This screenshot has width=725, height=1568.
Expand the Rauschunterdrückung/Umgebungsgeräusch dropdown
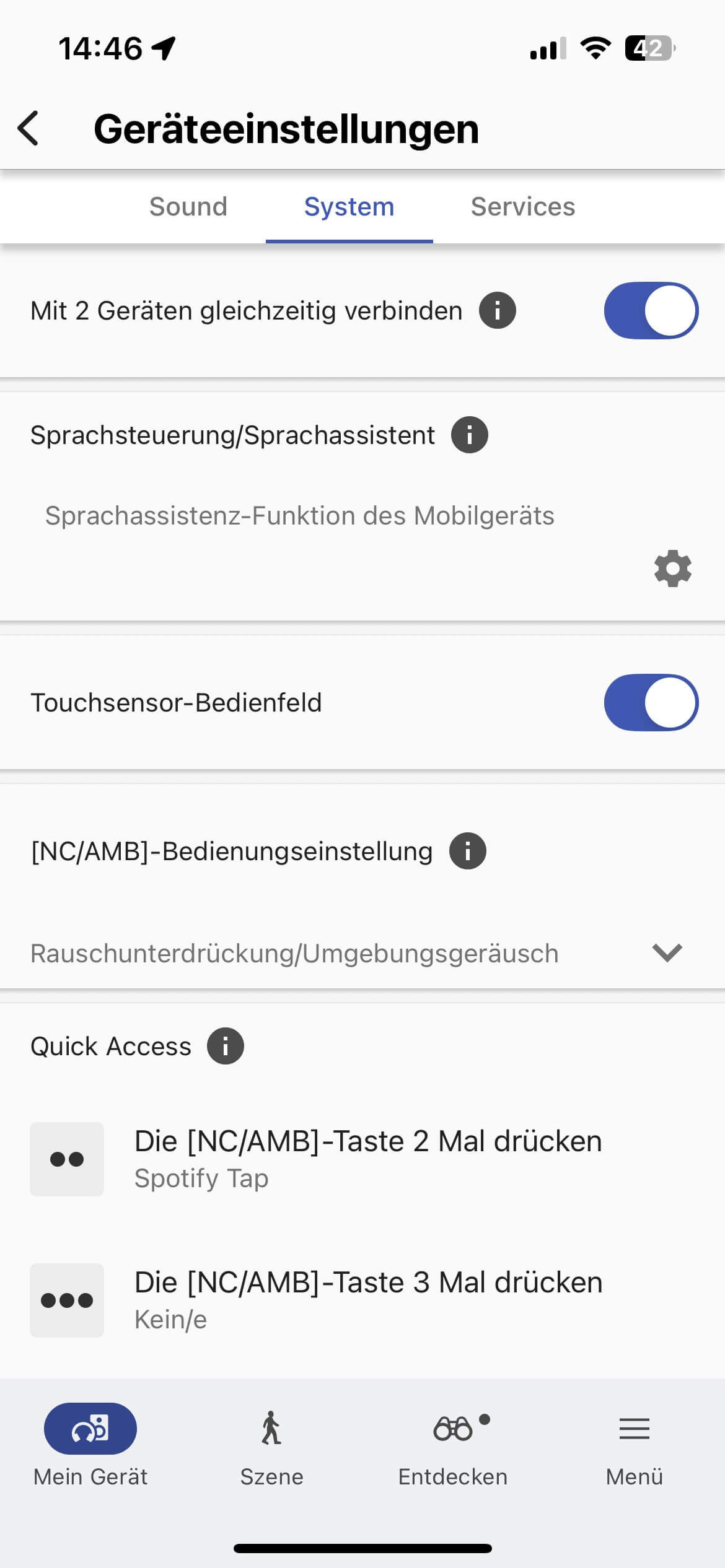point(667,953)
